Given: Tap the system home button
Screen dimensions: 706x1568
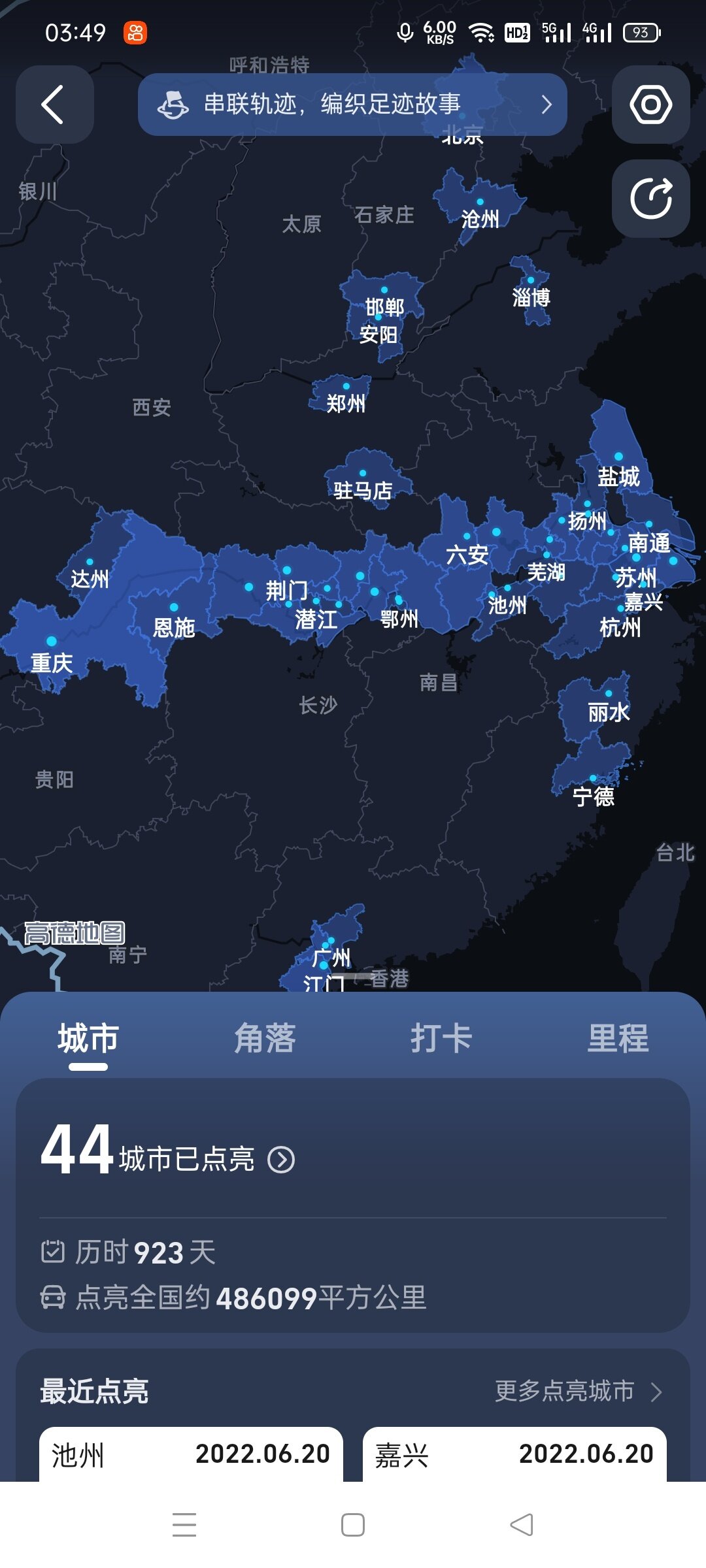Looking at the screenshot, I should tap(353, 1525).
